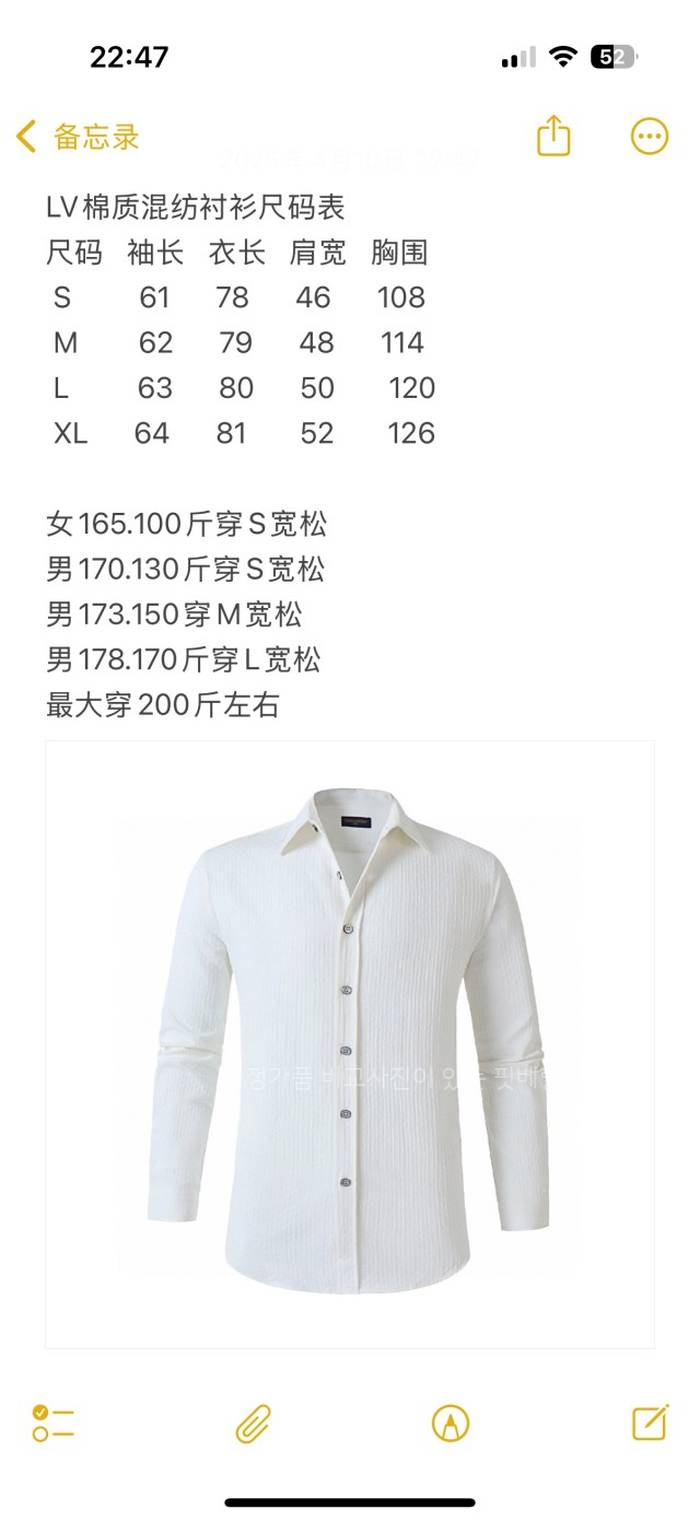Share this note
This screenshot has height=1521, width=700.
[x=553, y=136]
